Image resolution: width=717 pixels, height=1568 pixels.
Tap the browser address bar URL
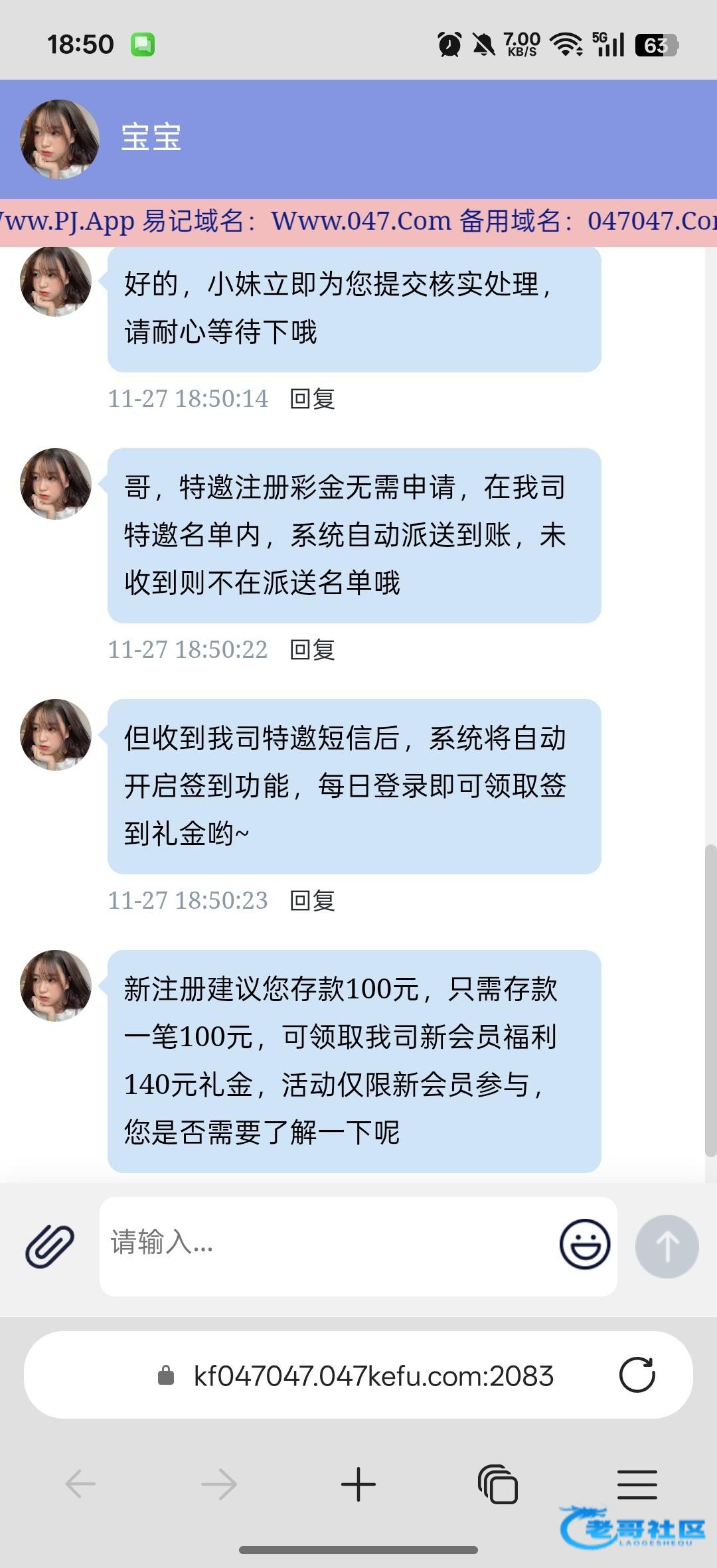pyautogui.click(x=373, y=1376)
